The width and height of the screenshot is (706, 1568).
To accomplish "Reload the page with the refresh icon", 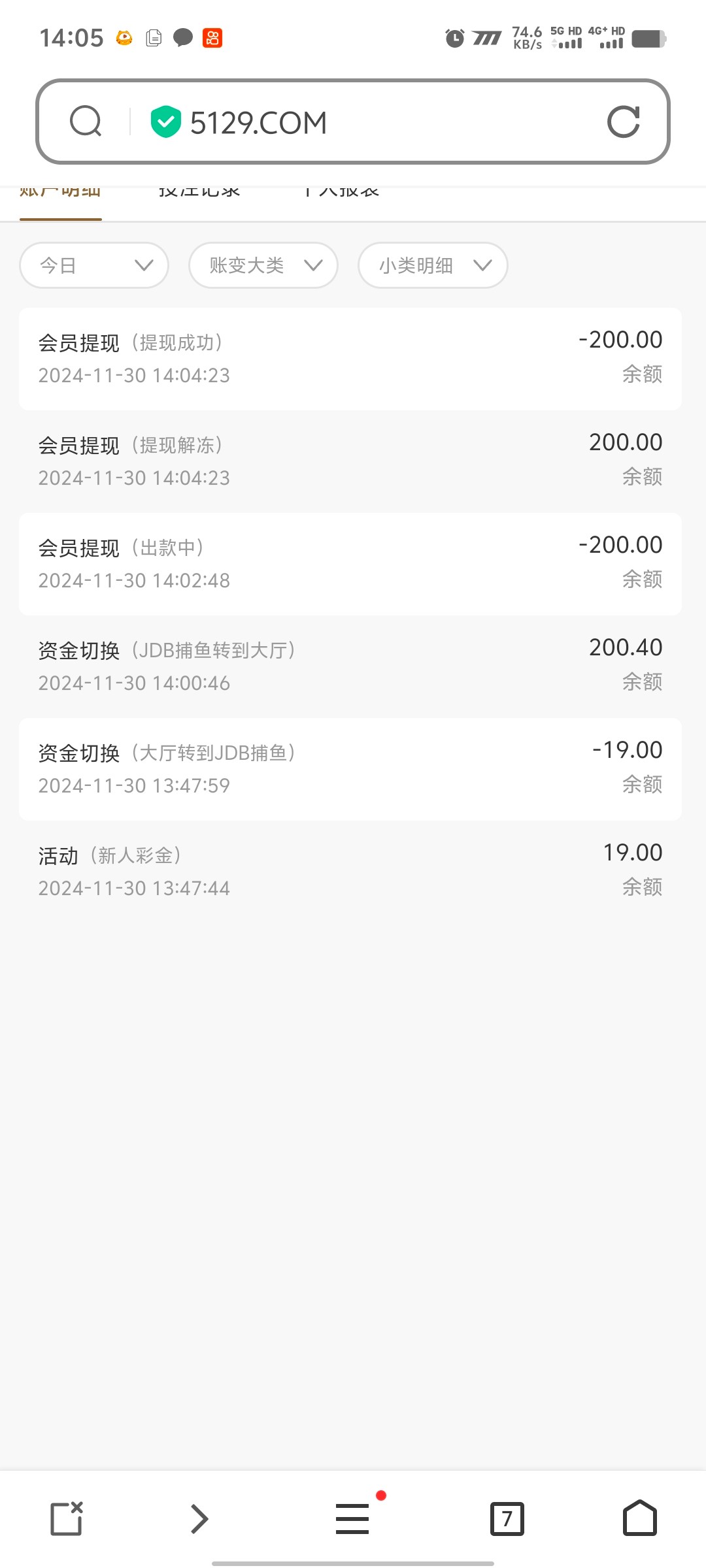I will [x=623, y=122].
